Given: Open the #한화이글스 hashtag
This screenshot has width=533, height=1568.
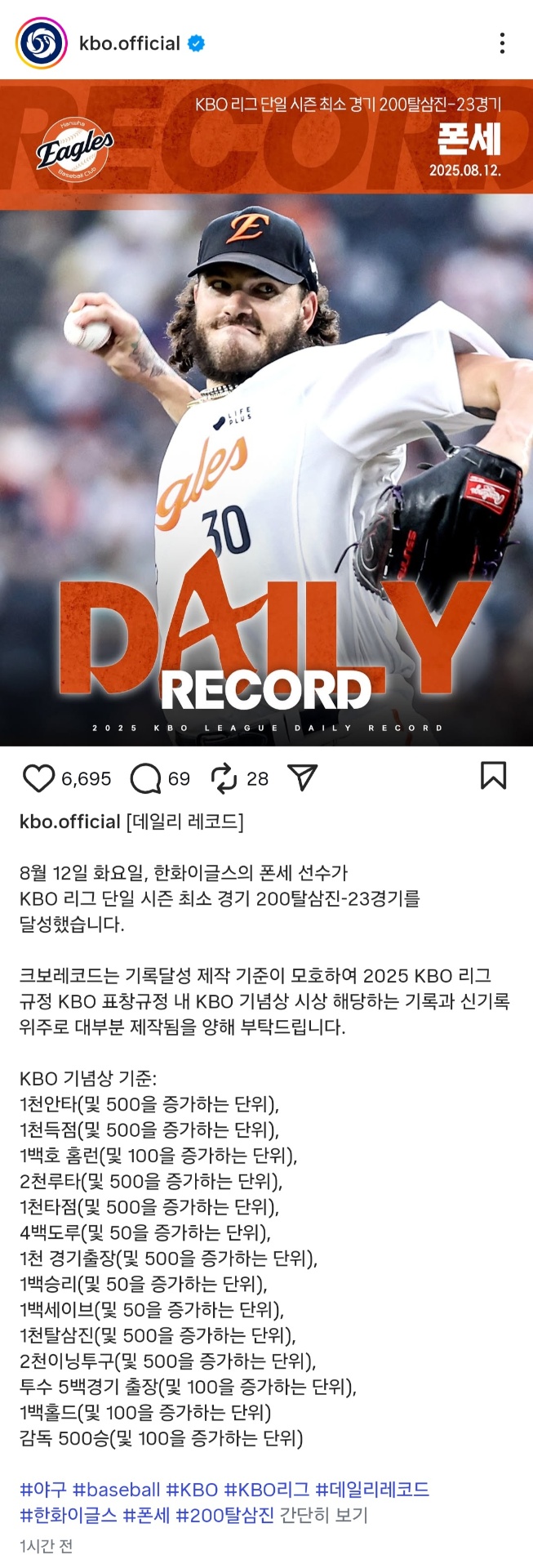Looking at the screenshot, I should [x=69, y=1515].
